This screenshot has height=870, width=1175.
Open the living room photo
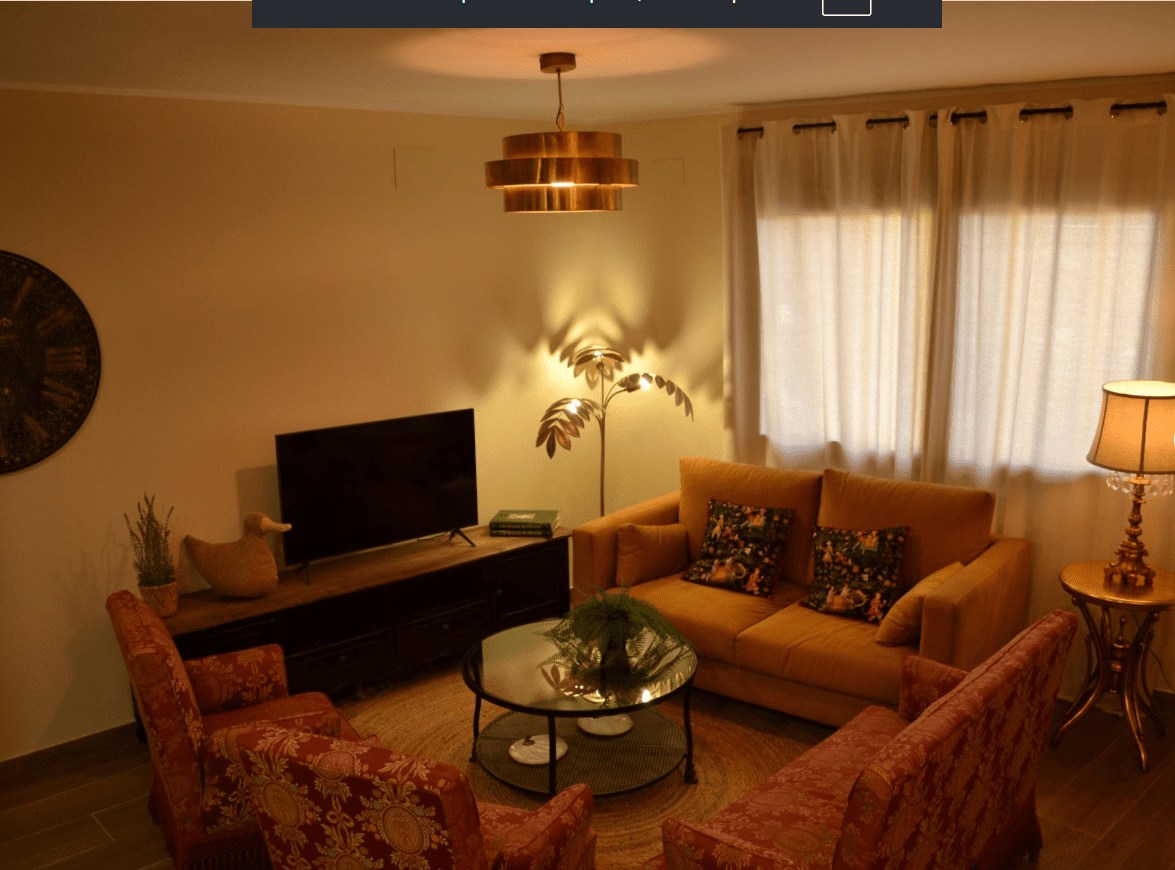tap(587, 450)
